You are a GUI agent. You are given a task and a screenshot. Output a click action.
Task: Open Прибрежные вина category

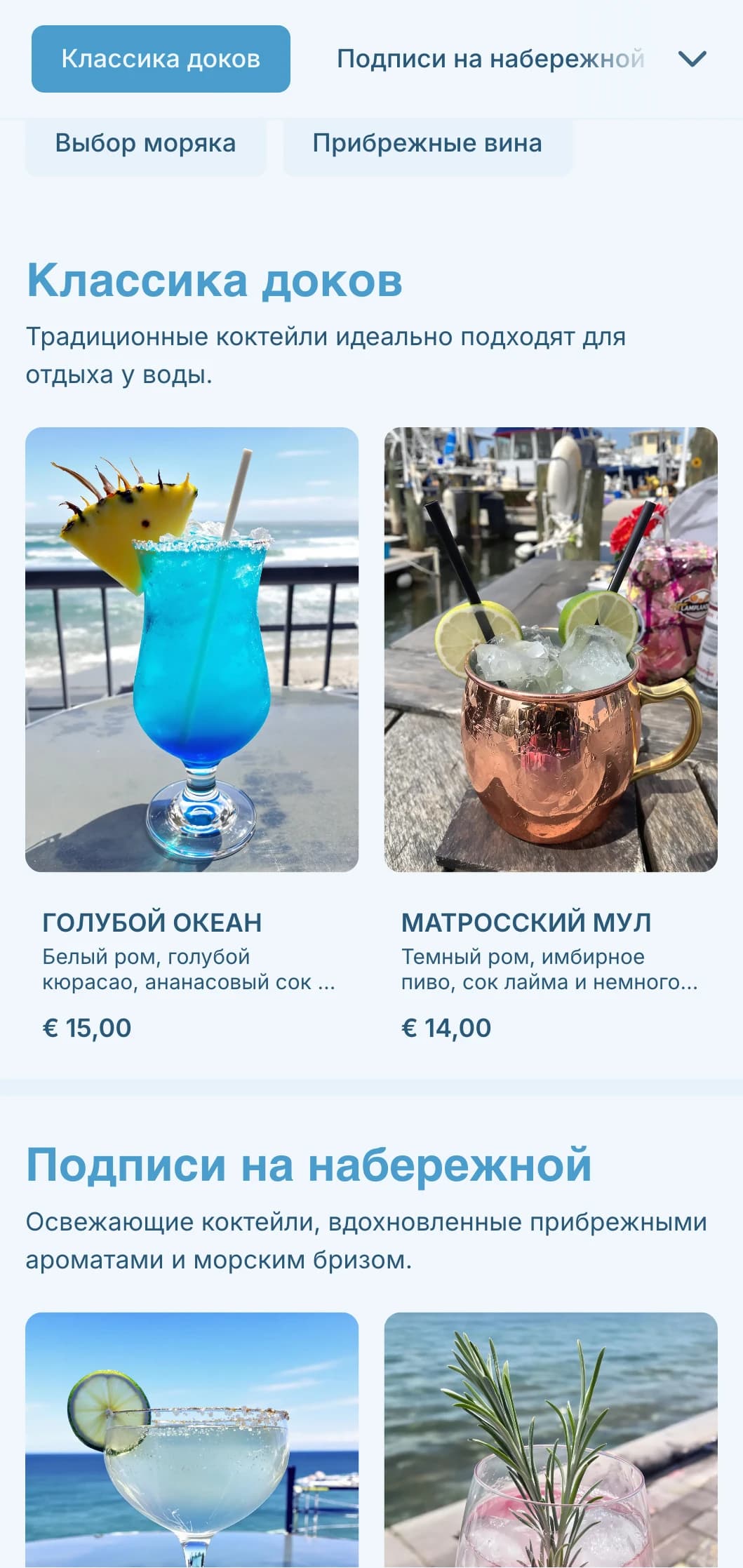click(x=427, y=144)
